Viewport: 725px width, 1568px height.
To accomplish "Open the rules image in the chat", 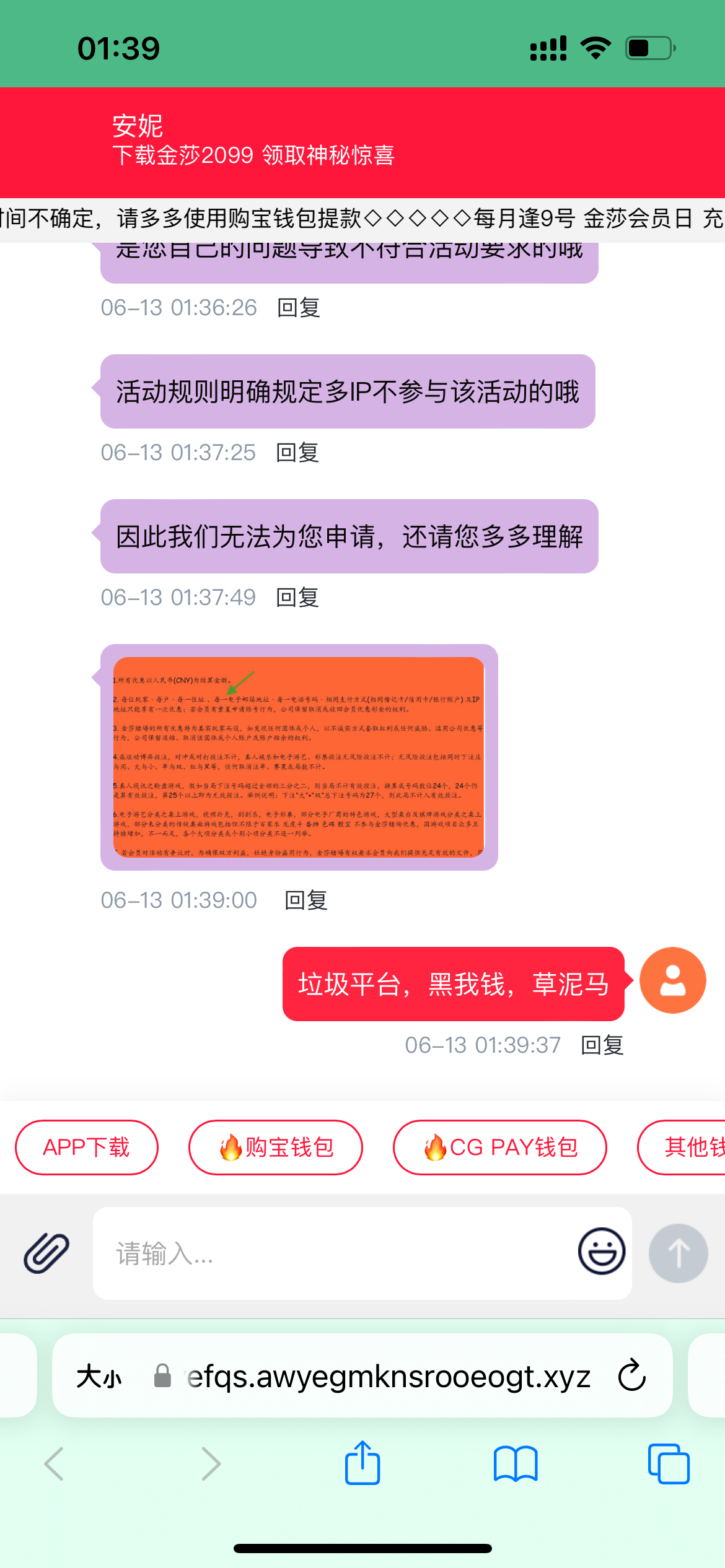I will click(x=299, y=757).
